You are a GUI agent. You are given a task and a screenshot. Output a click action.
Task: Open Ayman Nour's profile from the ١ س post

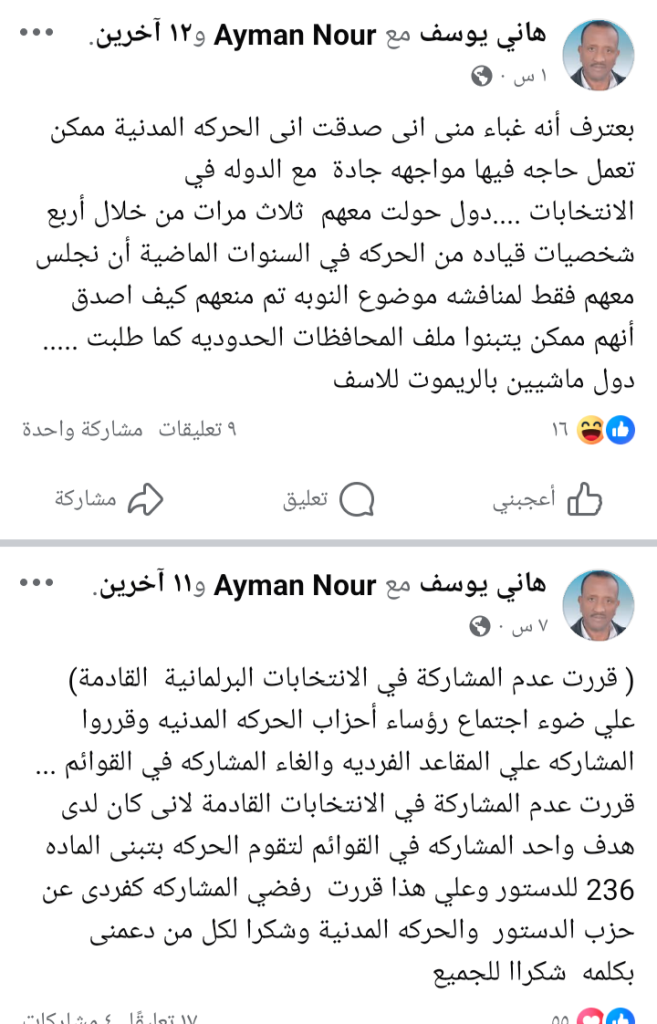pyautogui.click(x=295, y=37)
